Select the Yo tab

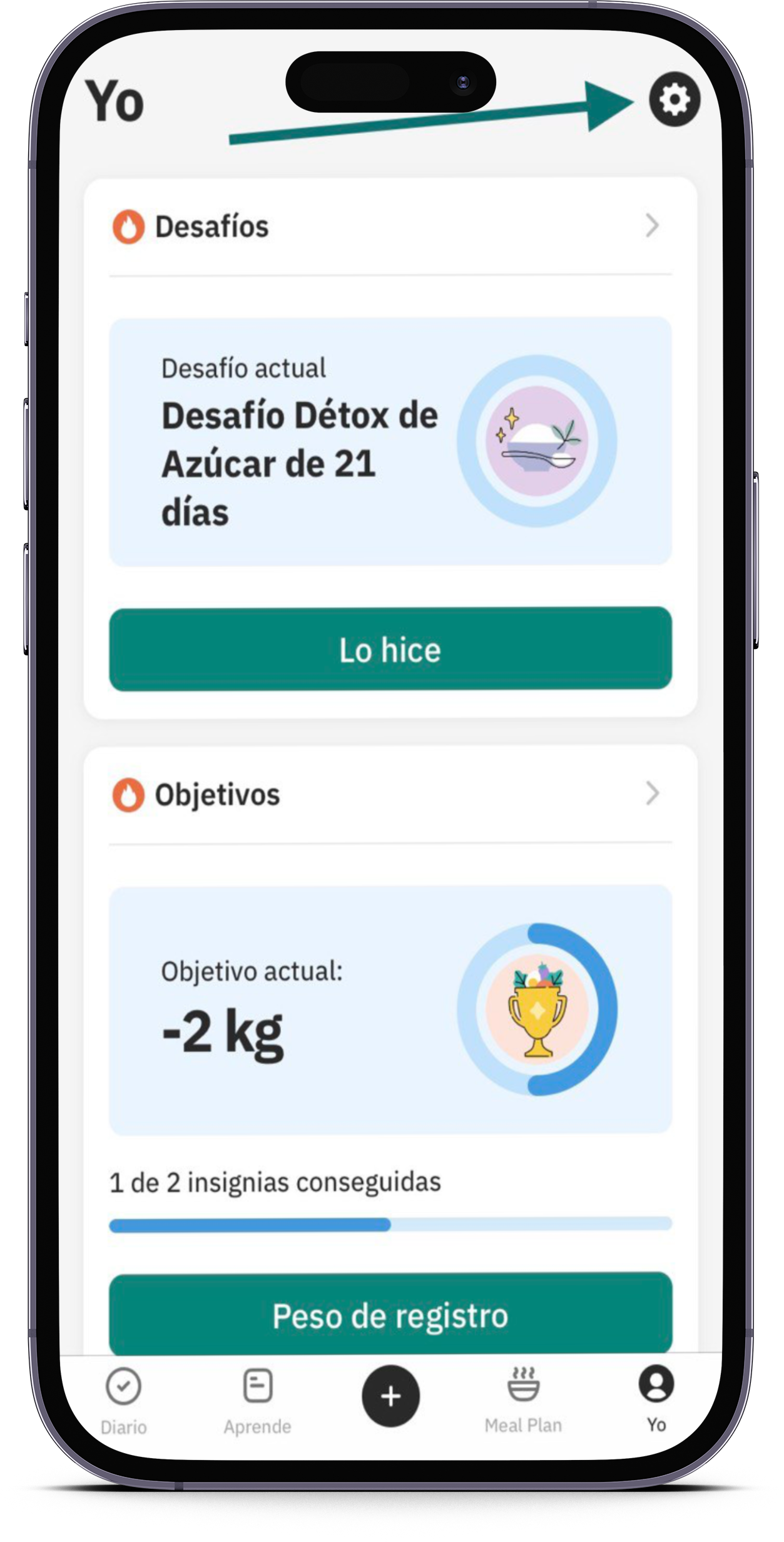pyautogui.click(x=656, y=1399)
